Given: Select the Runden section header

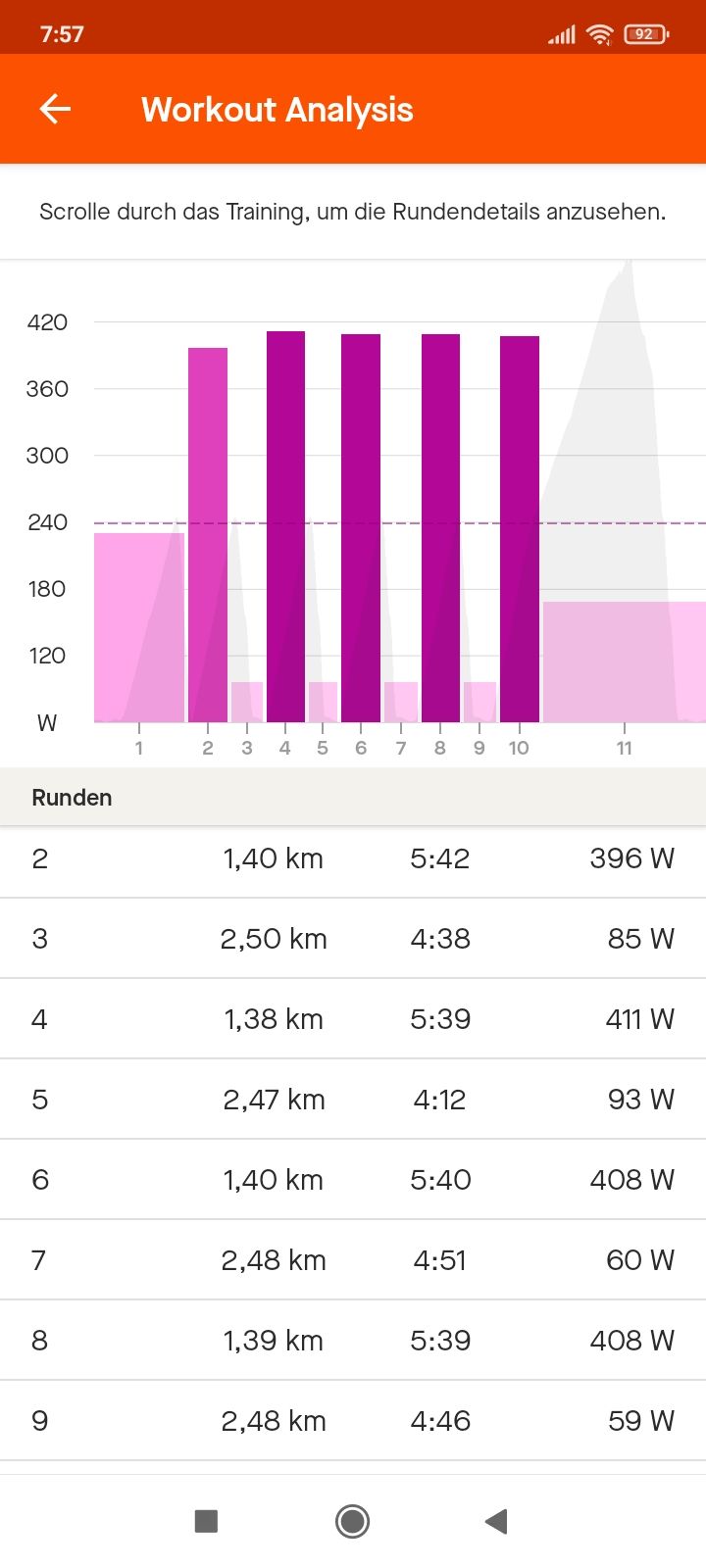Looking at the screenshot, I should (x=72, y=797).
